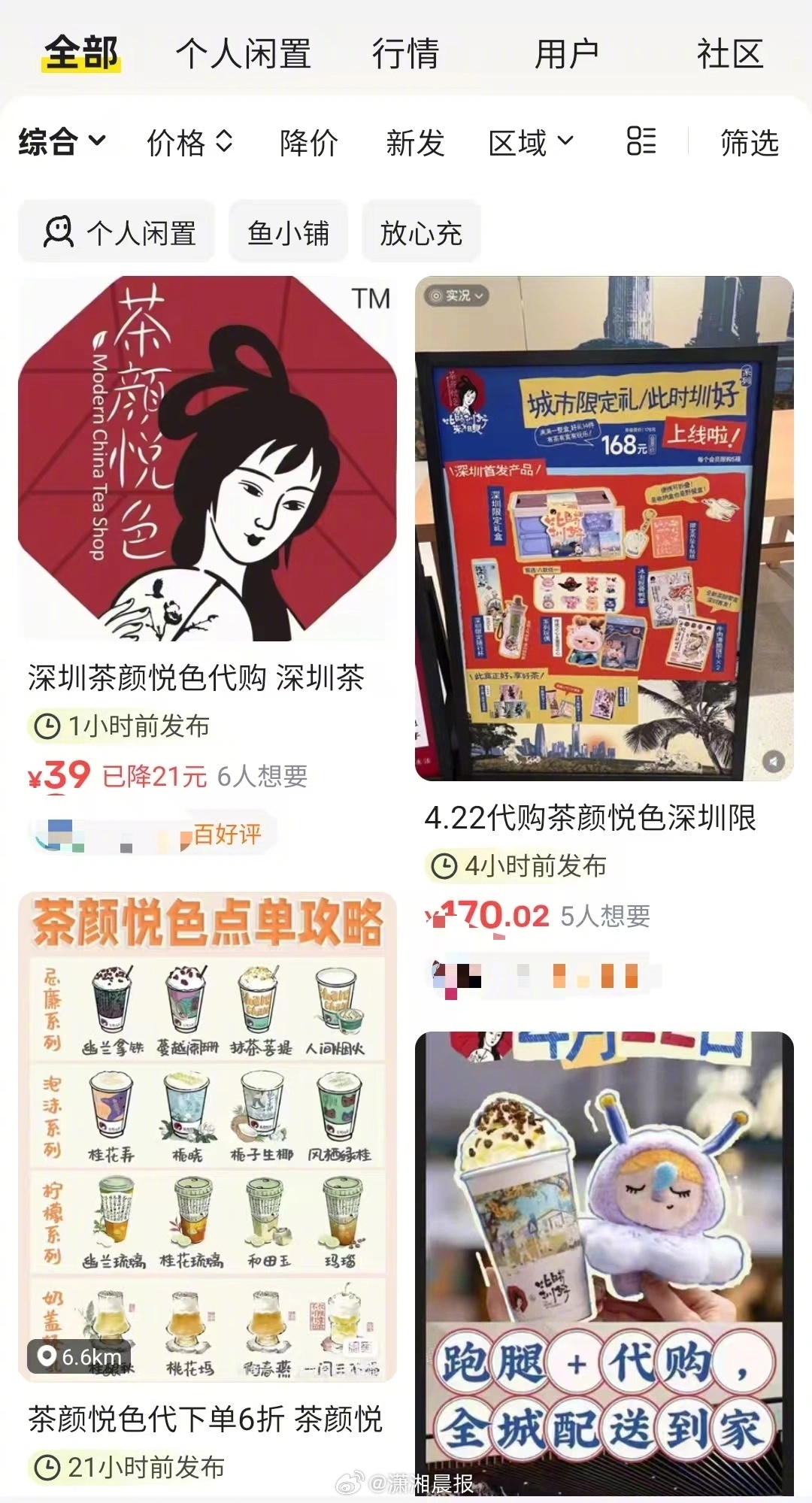Expand the 综合 sort dropdown
This screenshot has height=1503, width=812.
pyautogui.click(x=62, y=141)
